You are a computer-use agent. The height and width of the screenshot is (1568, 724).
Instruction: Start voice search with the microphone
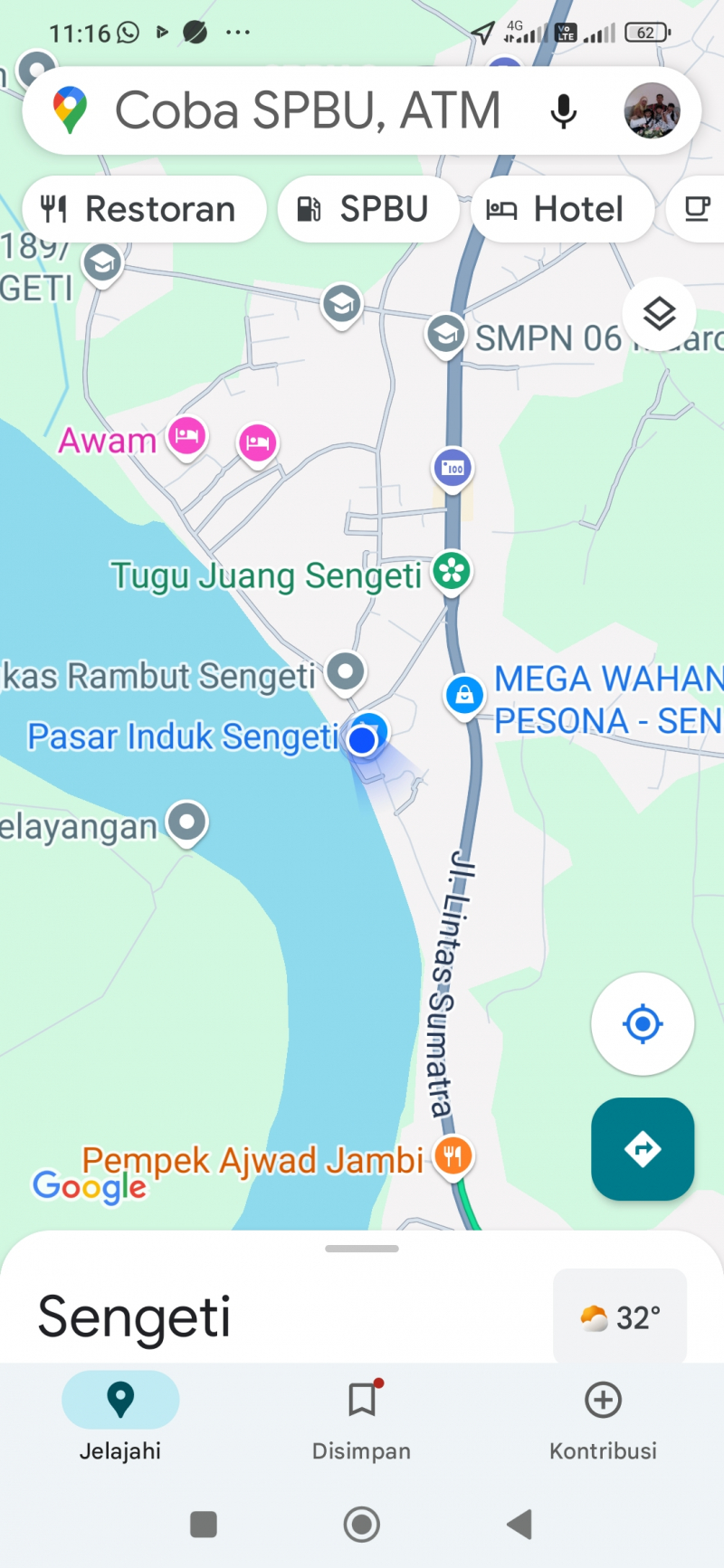point(564,110)
